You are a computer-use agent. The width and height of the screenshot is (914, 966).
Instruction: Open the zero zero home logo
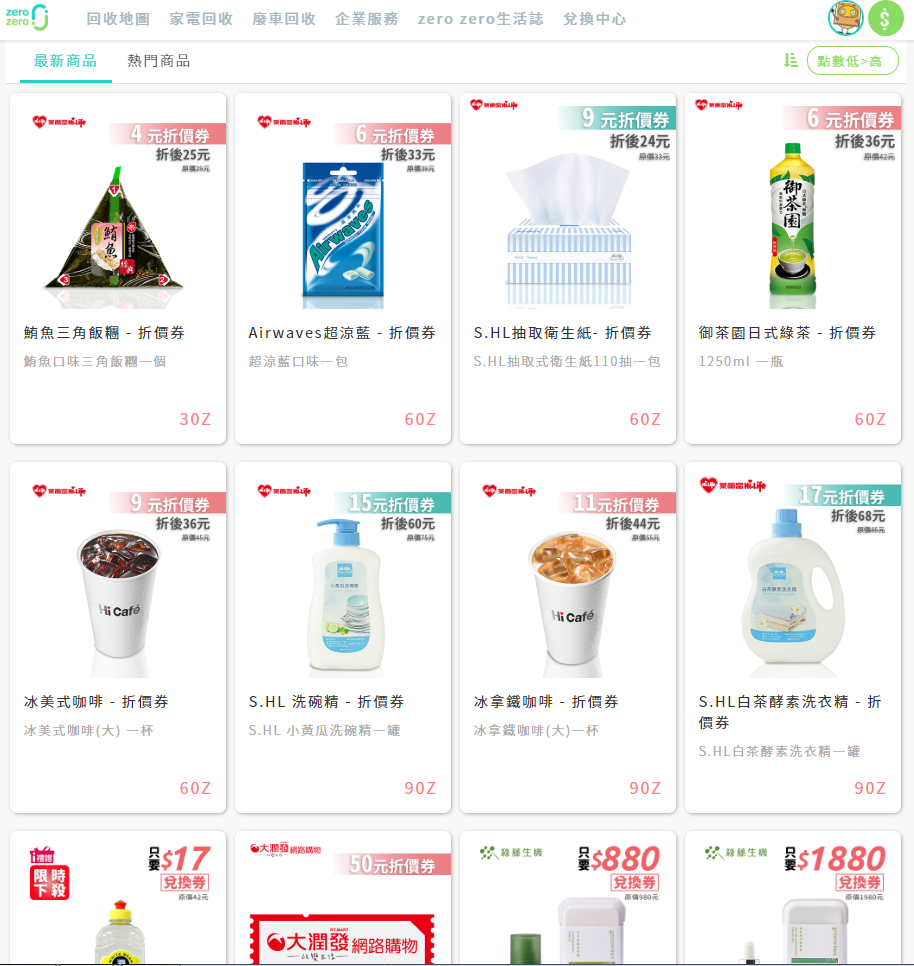[27, 17]
